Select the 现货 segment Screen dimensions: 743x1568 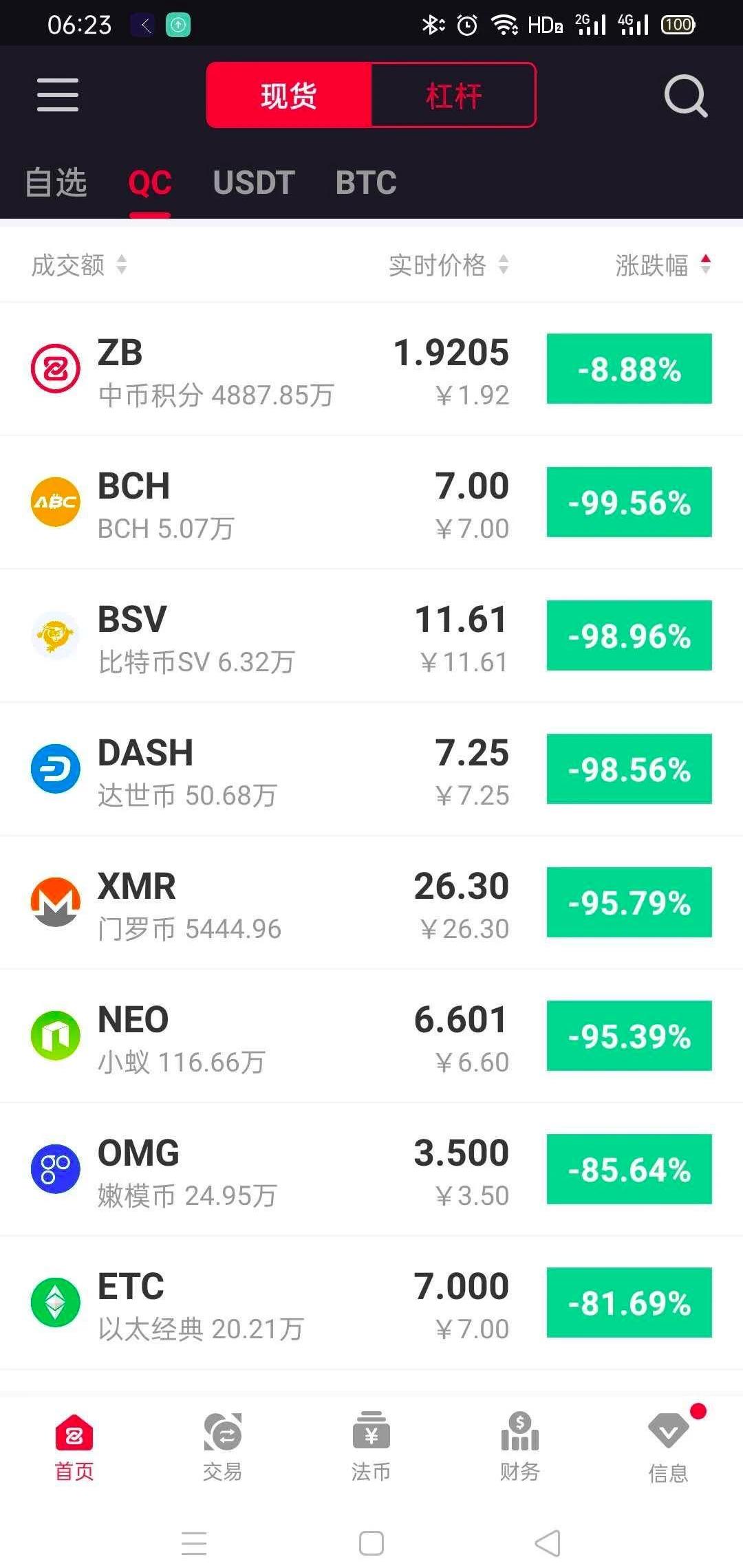[x=289, y=95]
